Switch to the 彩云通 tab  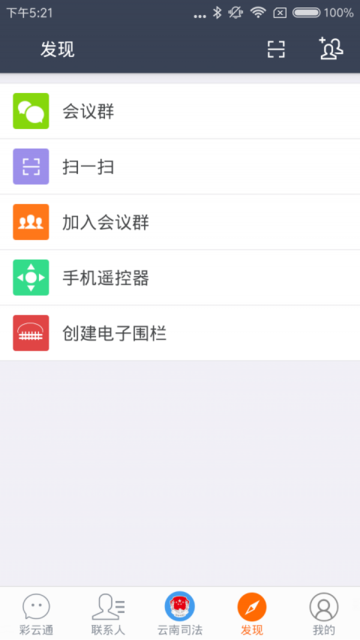36,614
